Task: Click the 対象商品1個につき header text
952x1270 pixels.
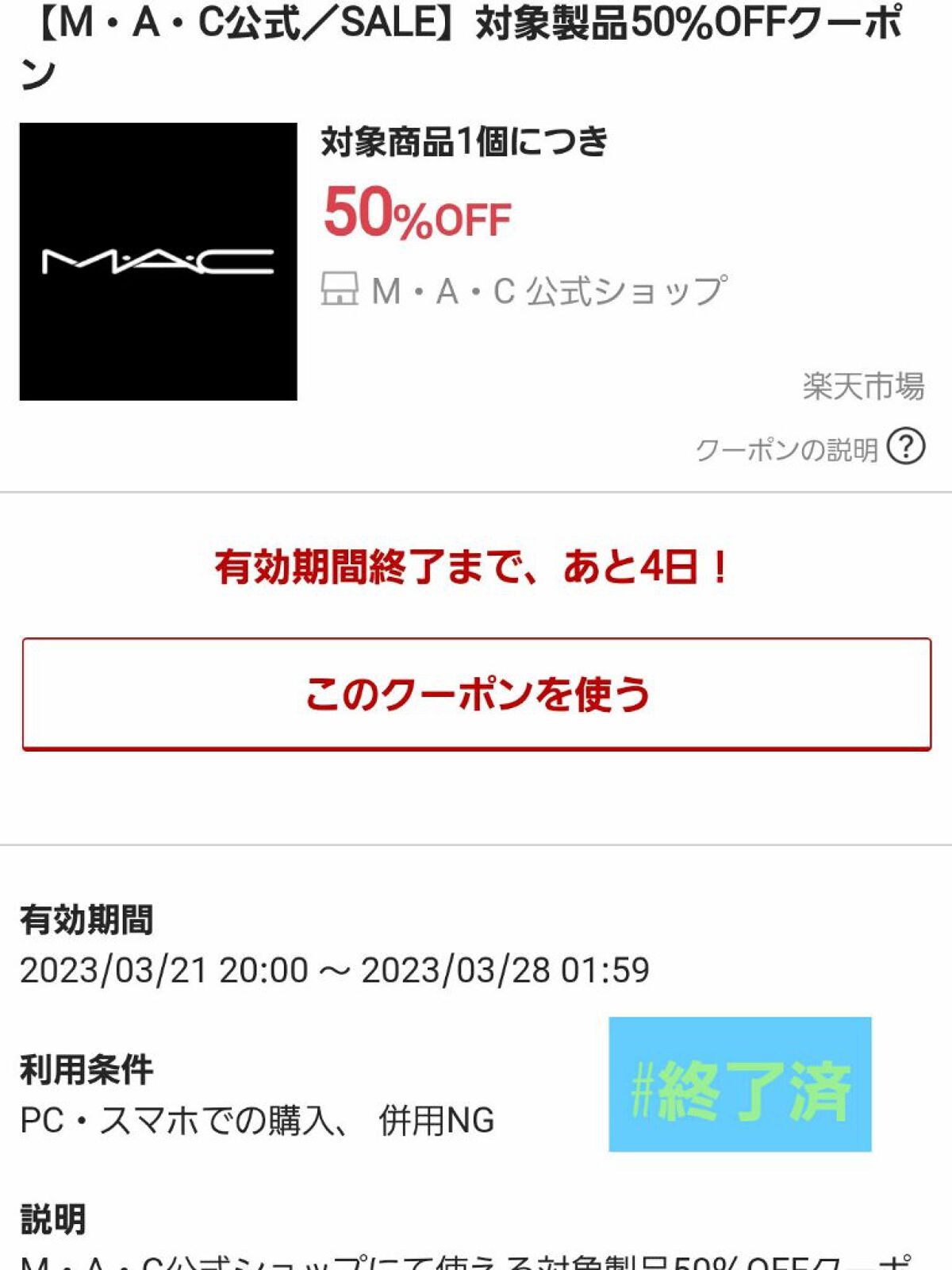Action: [464, 141]
